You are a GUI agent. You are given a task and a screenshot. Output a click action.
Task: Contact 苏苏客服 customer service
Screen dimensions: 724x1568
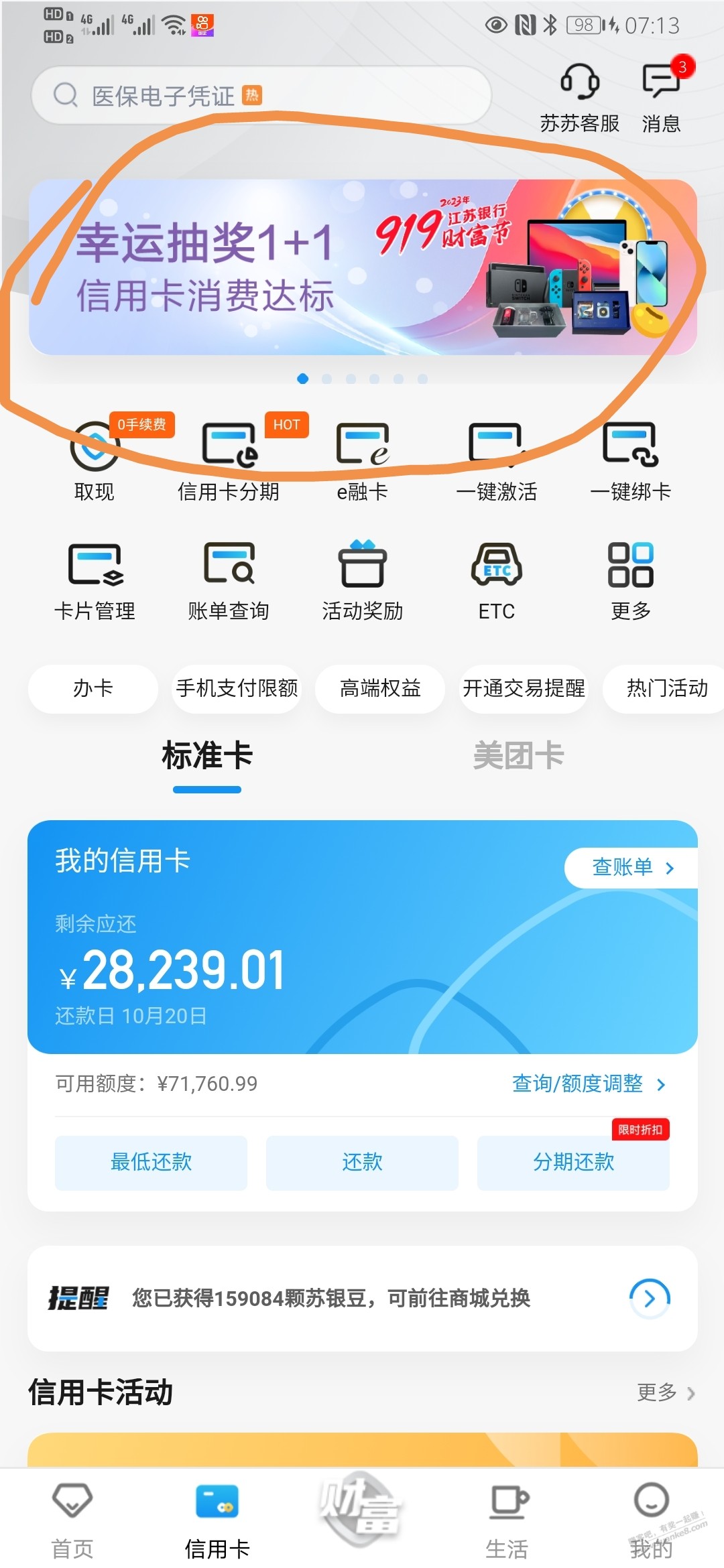coord(580,97)
